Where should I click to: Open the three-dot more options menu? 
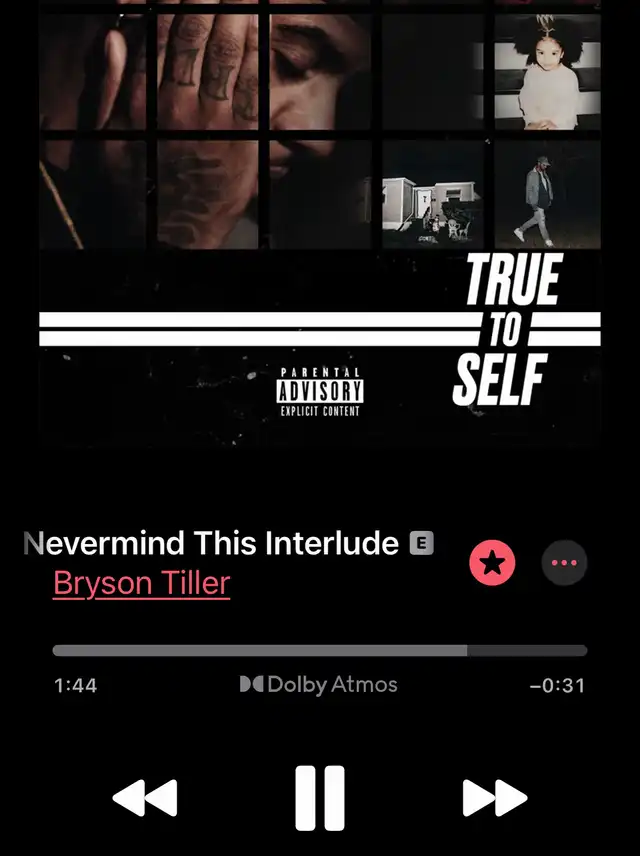point(564,564)
